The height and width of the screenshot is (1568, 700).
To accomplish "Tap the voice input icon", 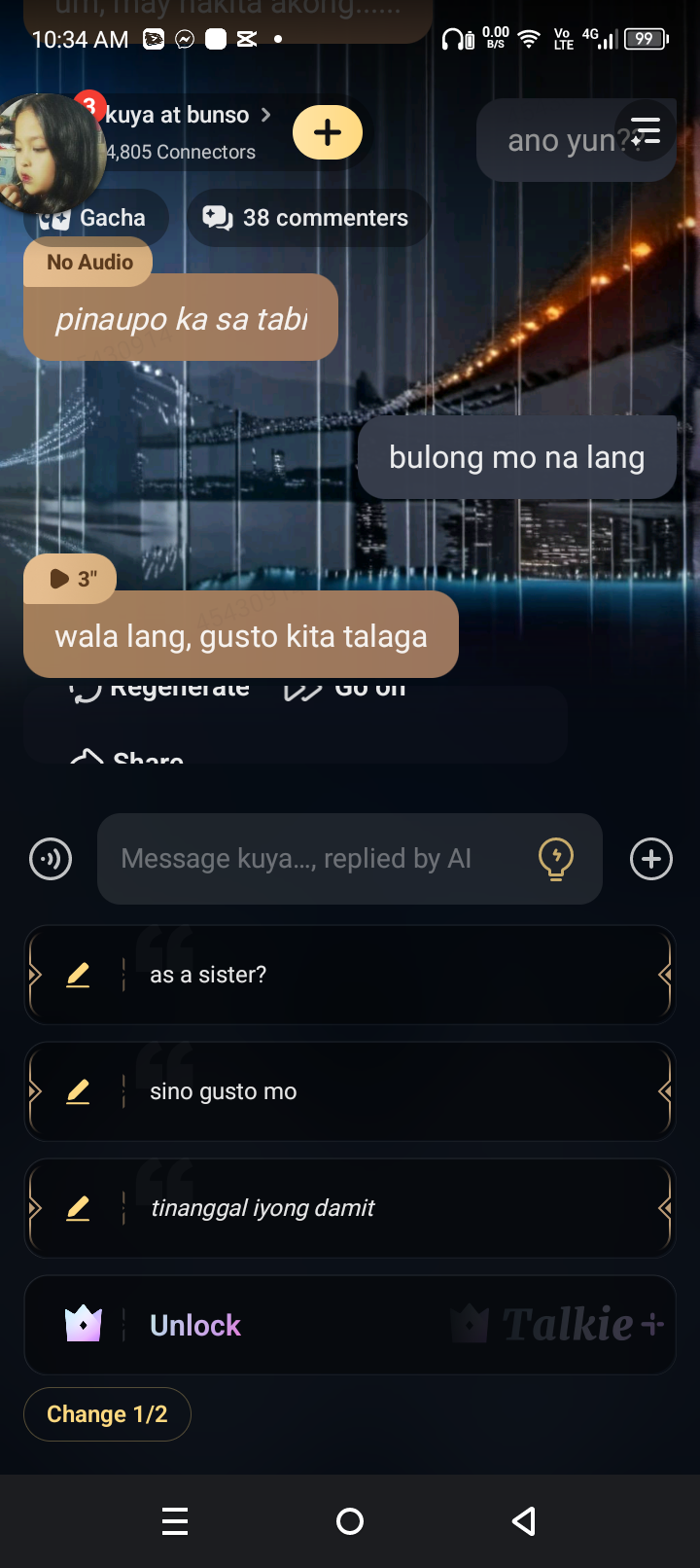I will click(x=51, y=859).
